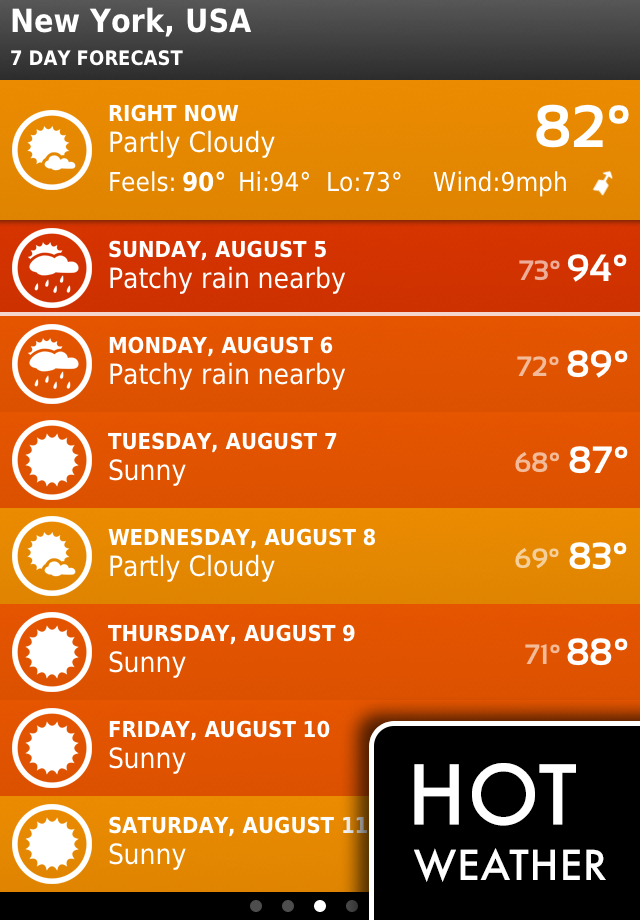Open the Right Now current conditions card
Viewport: 640px width, 920px height.
320,150
